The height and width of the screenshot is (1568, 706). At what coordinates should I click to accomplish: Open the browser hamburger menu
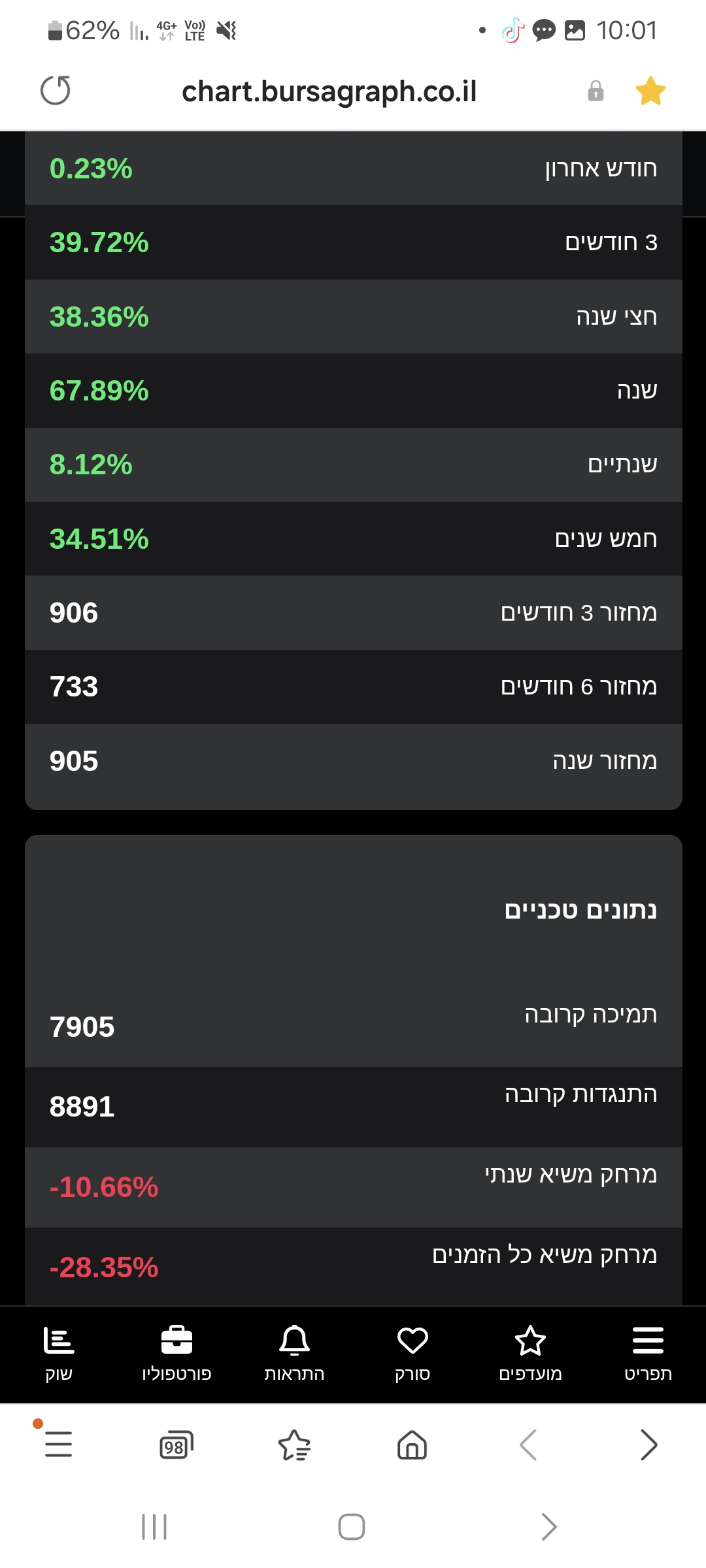point(58,1445)
